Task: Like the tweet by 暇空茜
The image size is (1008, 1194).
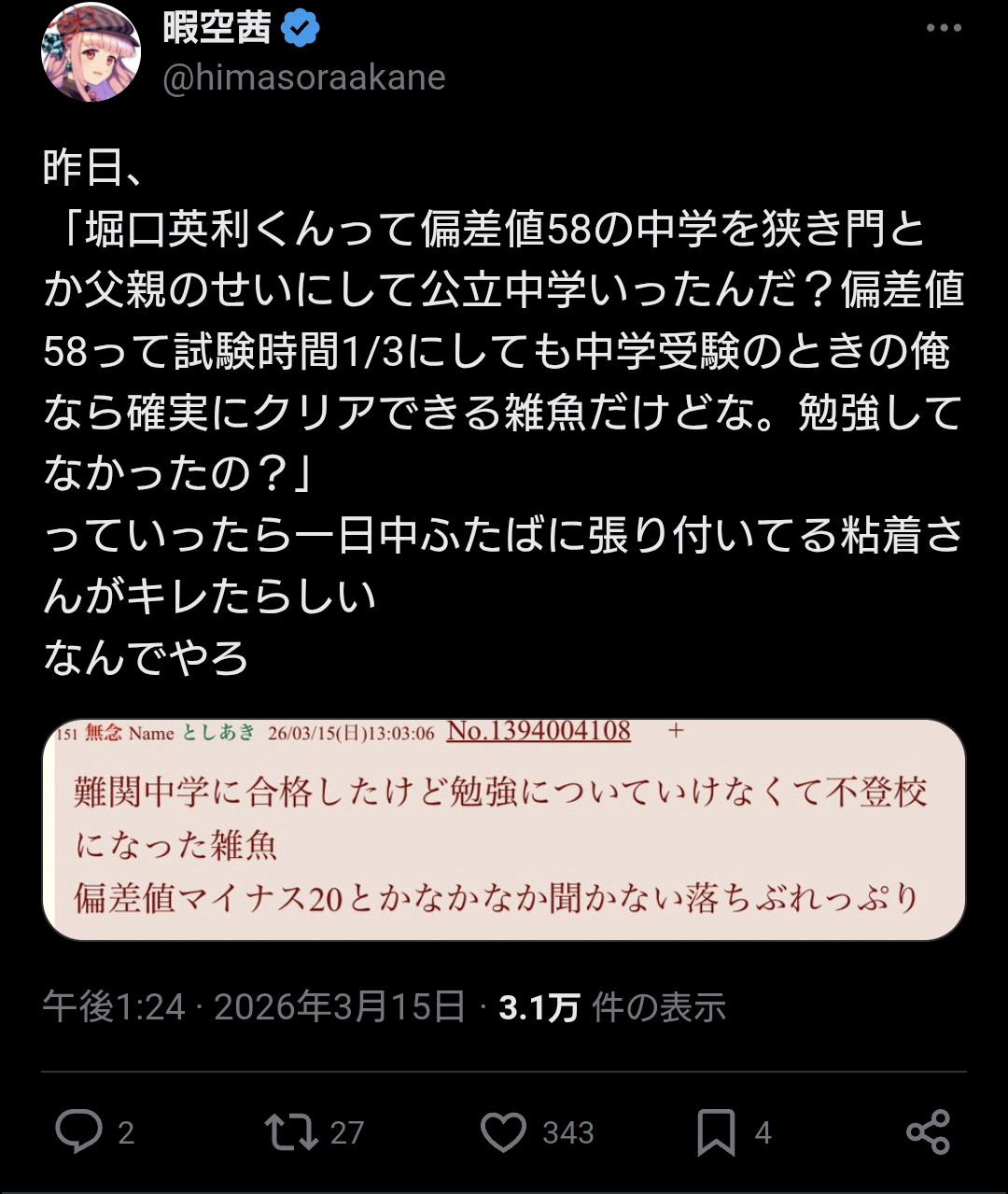Action: (x=504, y=1132)
